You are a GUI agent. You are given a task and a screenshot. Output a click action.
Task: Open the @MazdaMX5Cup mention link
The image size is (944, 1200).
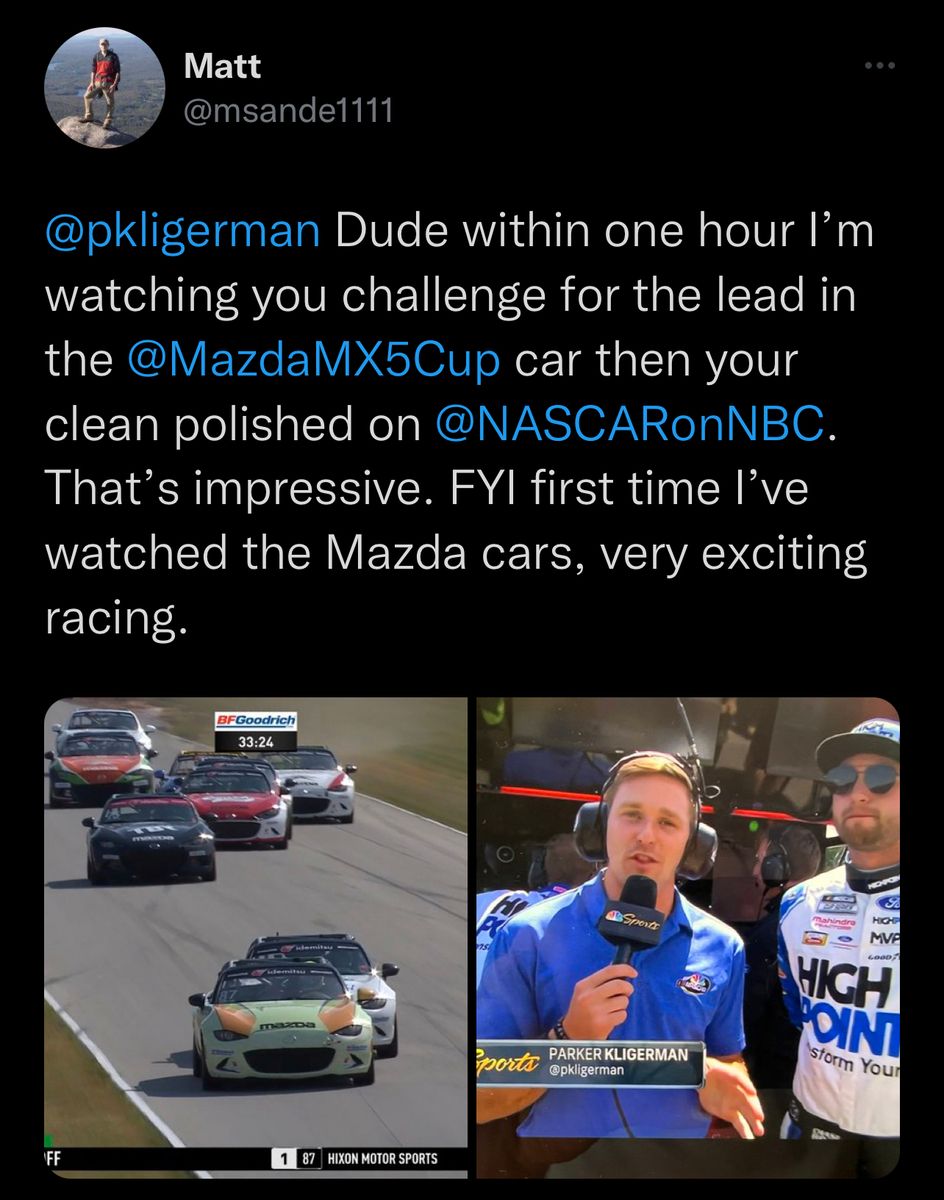click(314, 361)
